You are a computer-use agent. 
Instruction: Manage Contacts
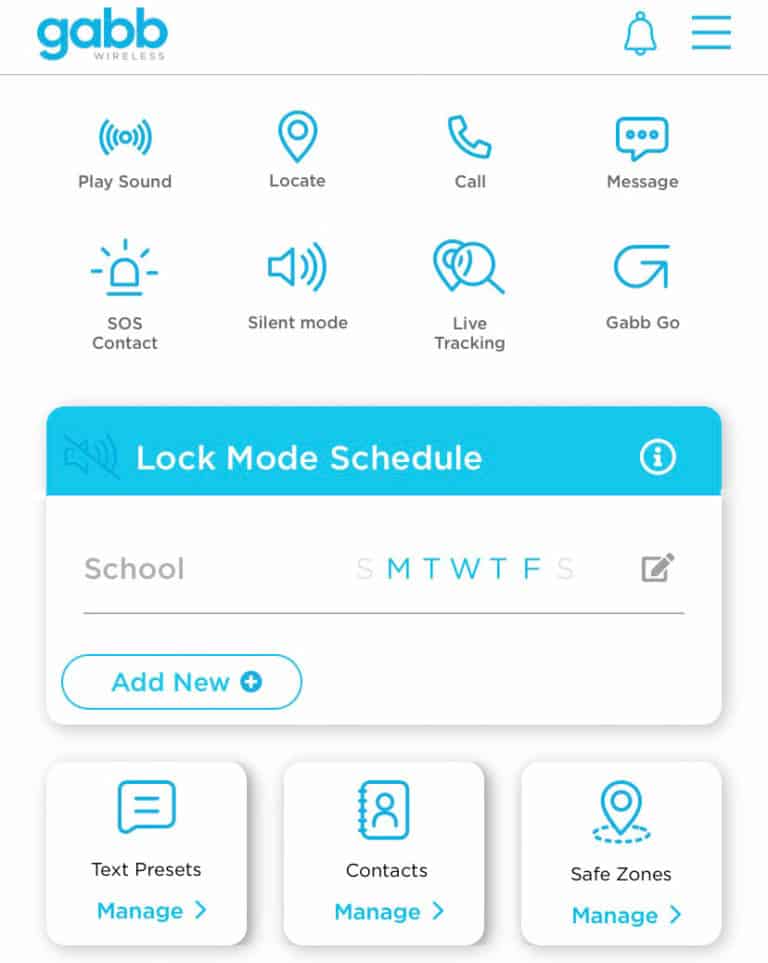click(389, 911)
